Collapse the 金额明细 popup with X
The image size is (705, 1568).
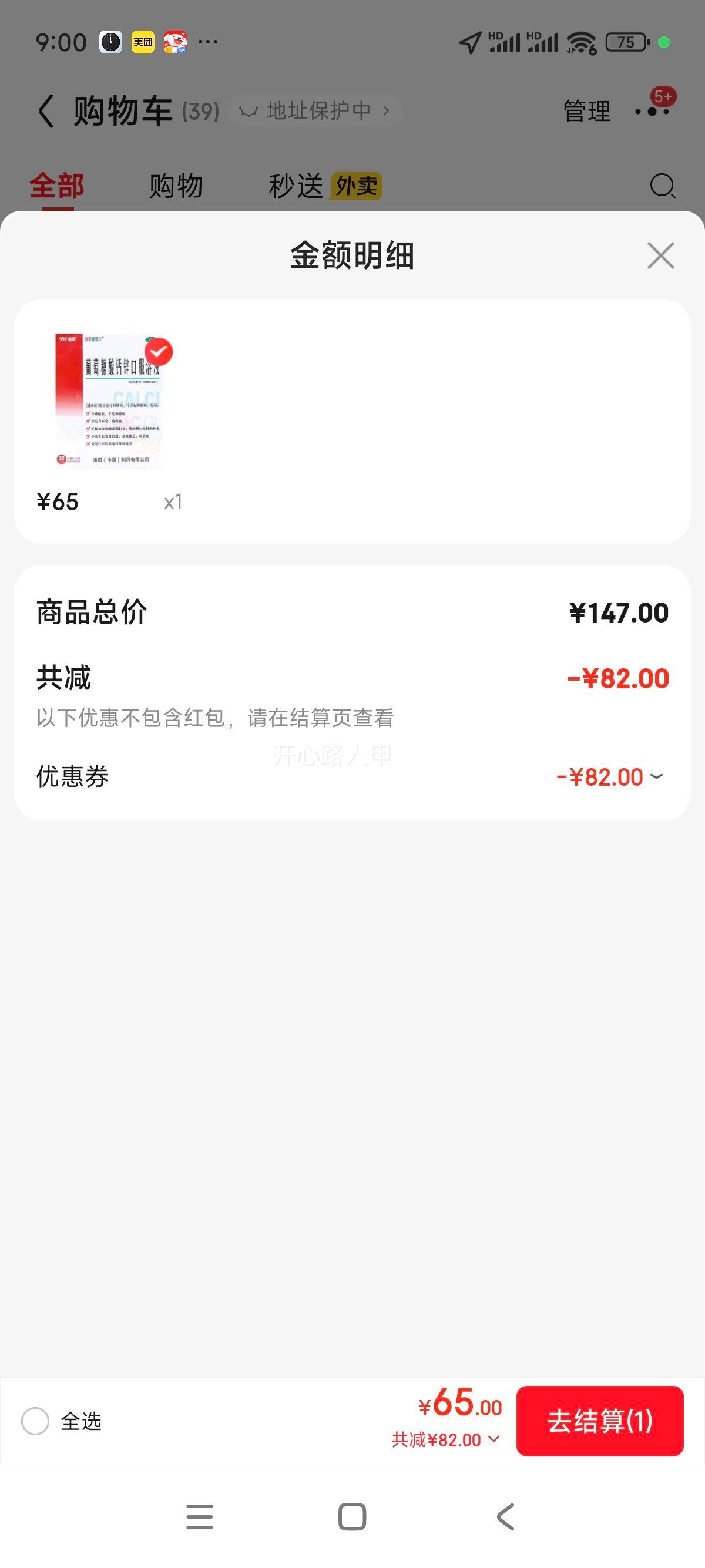tap(660, 255)
